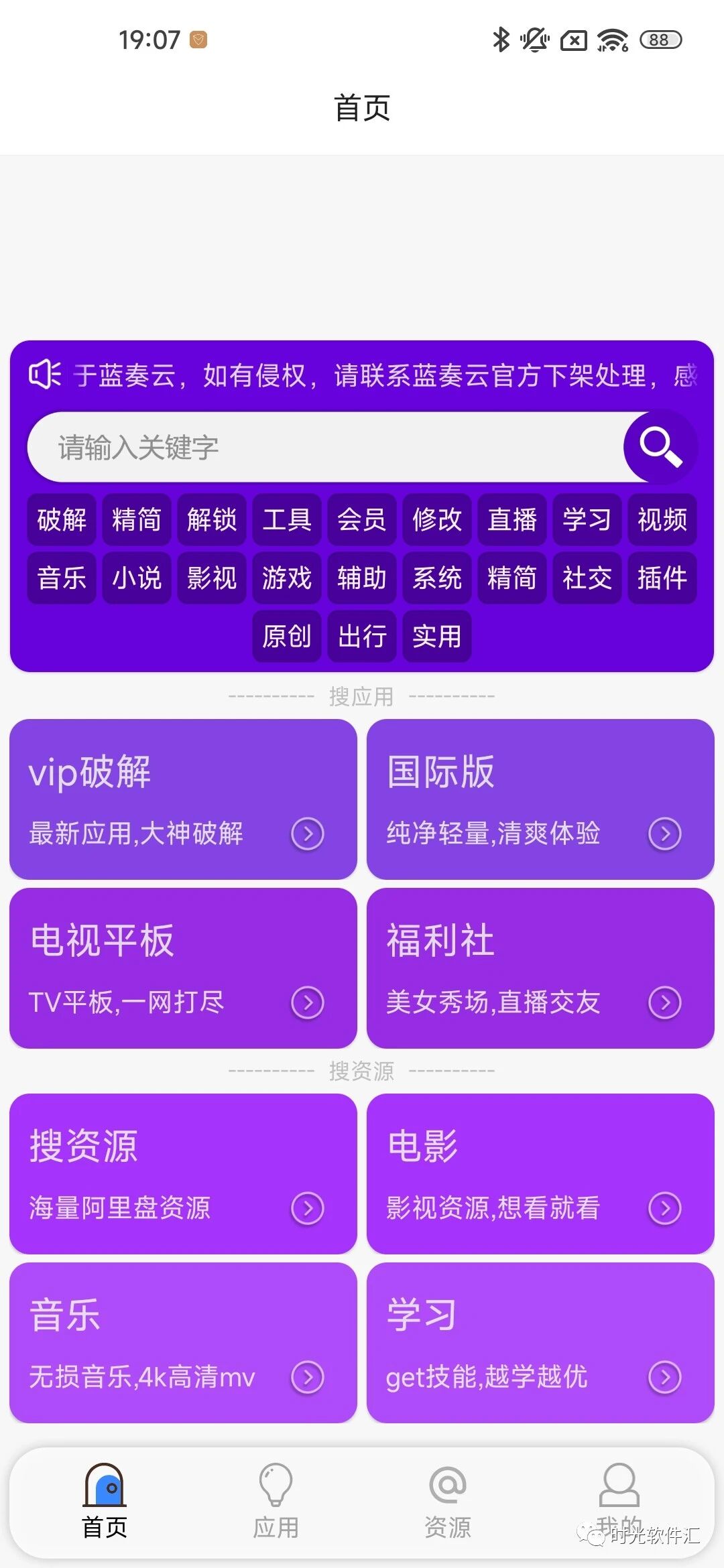
Task: Open the 电视平板 card
Action: coord(183,968)
